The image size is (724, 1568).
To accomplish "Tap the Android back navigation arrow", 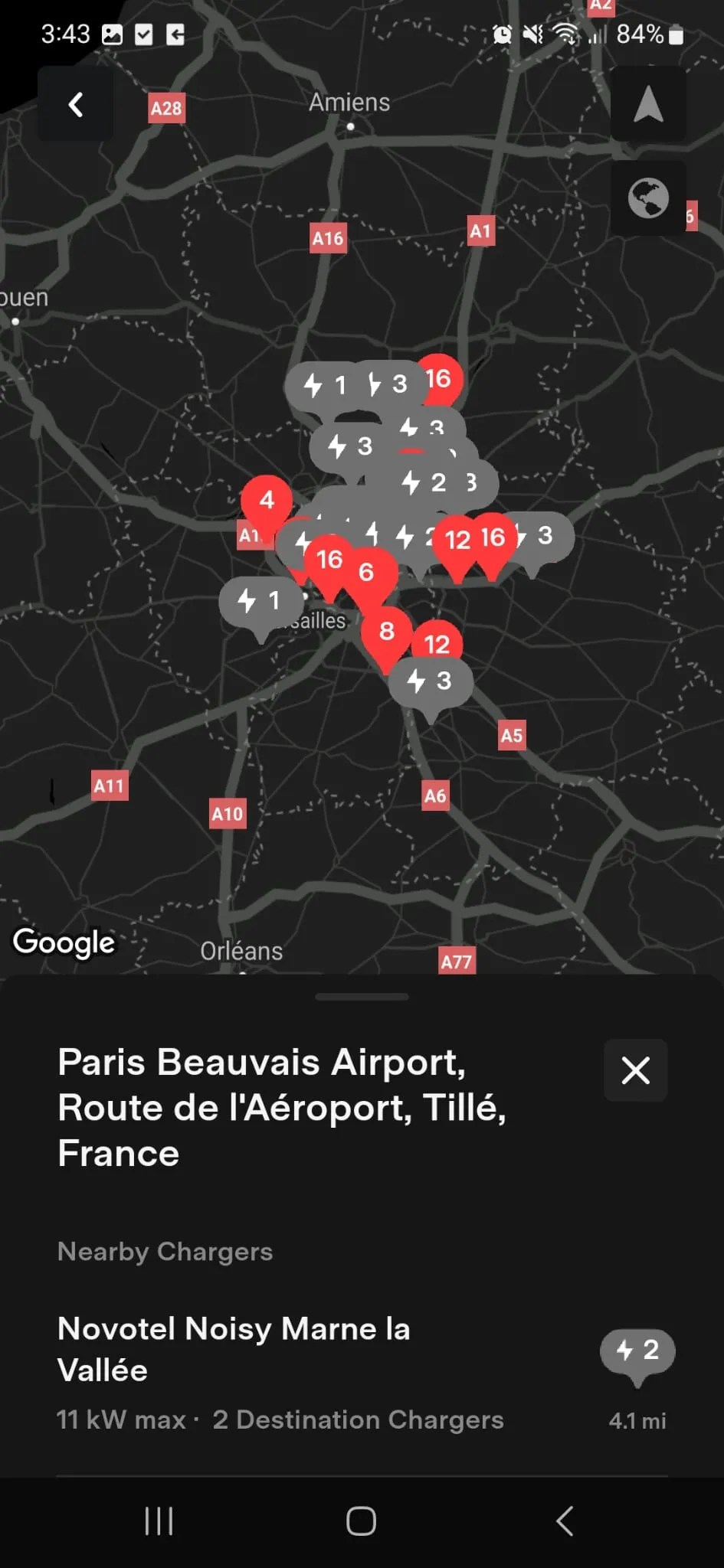I will click(565, 1522).
